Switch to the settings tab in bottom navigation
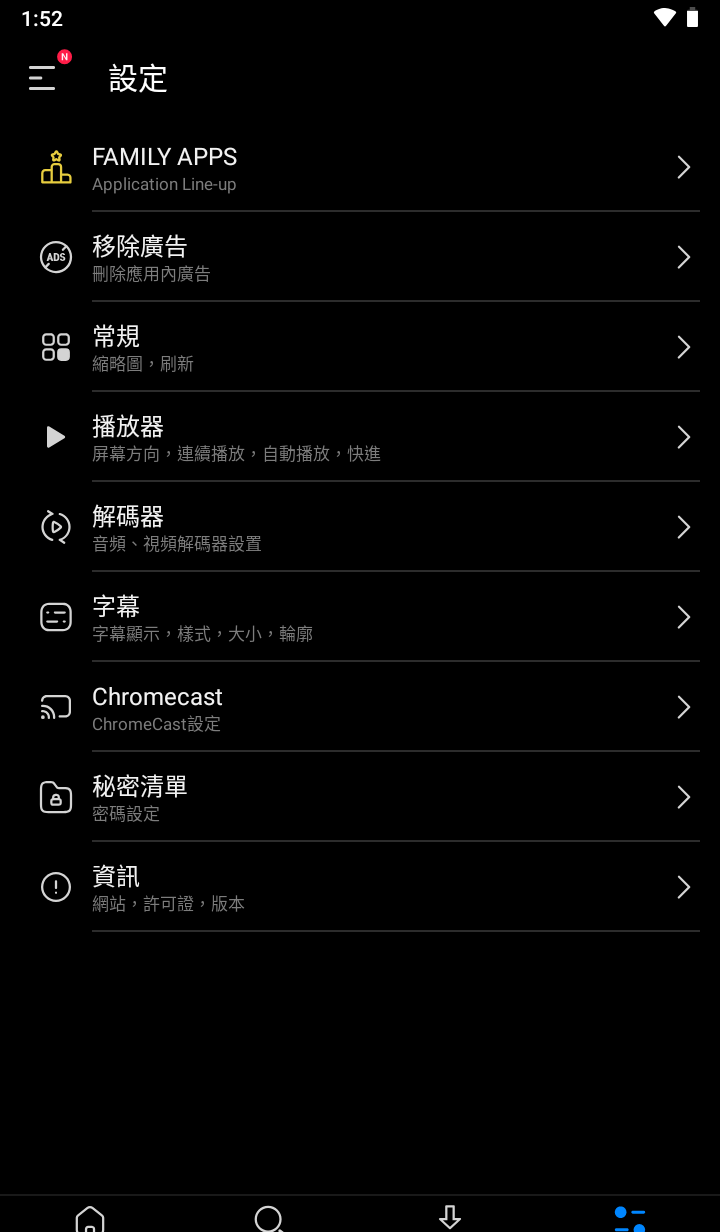720x1232 pixels. 629,1218
